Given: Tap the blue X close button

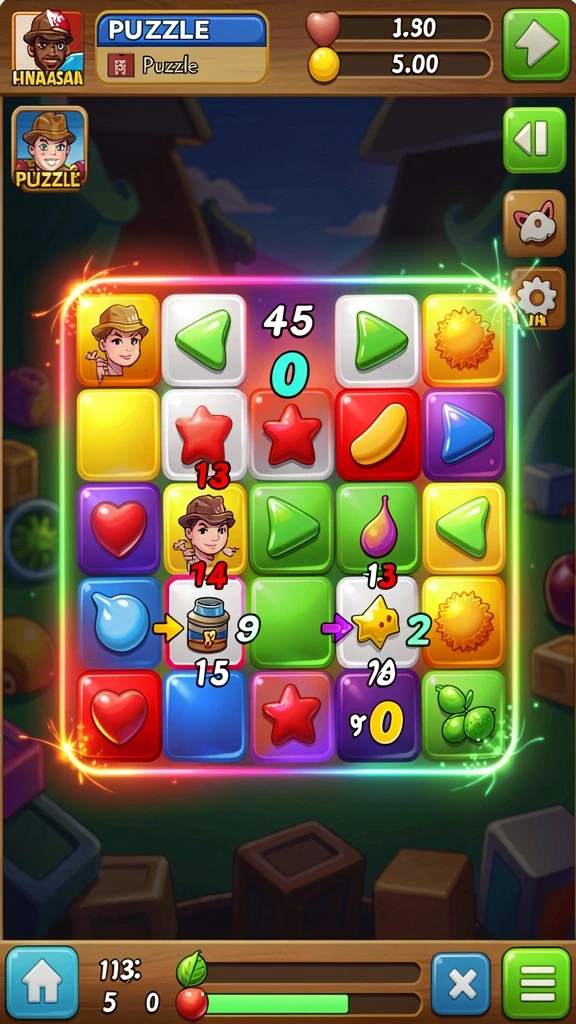Looking at the screenshot, I should coord(461,984).
